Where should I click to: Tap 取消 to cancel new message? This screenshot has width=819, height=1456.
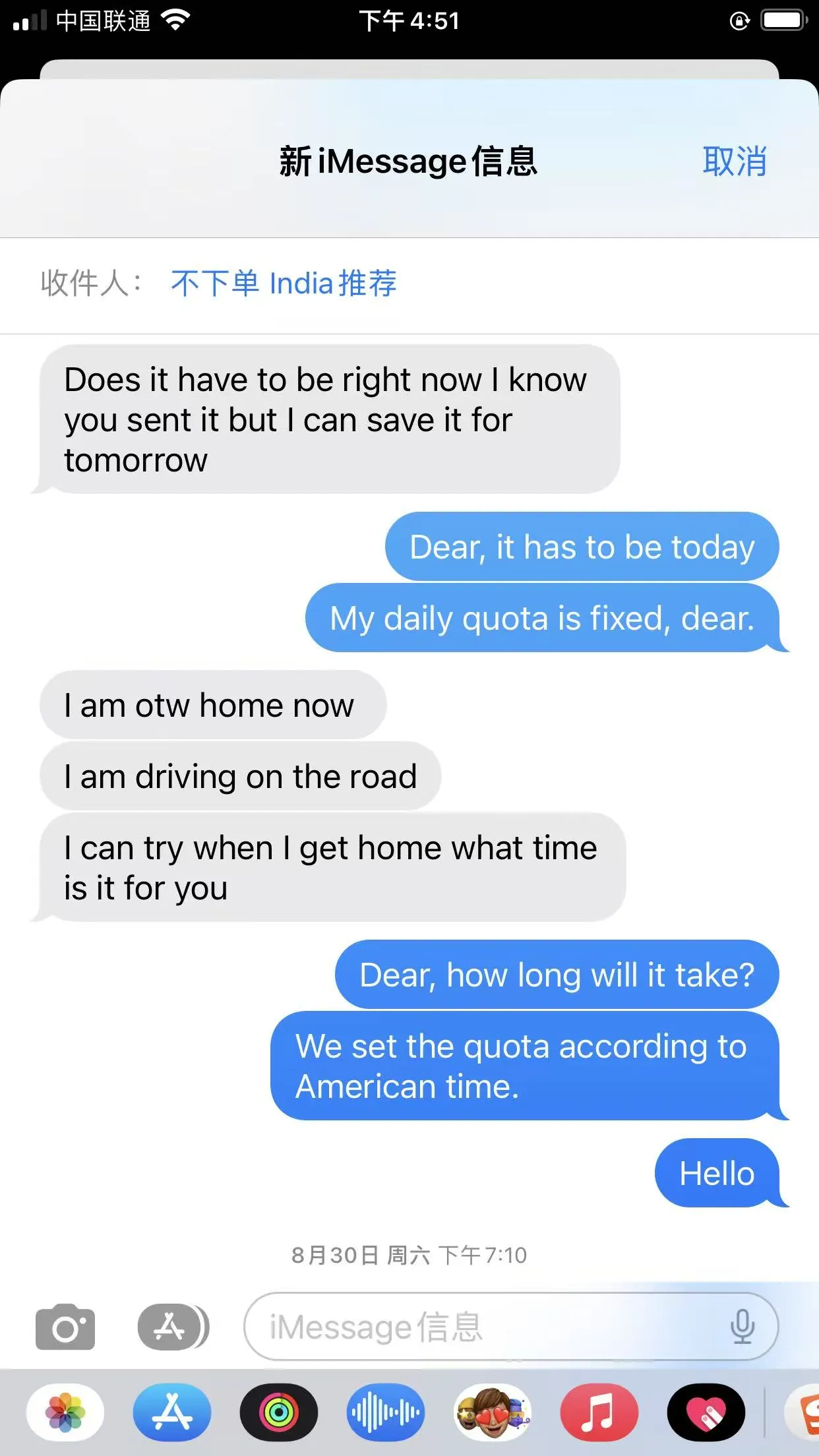(734, 162)
